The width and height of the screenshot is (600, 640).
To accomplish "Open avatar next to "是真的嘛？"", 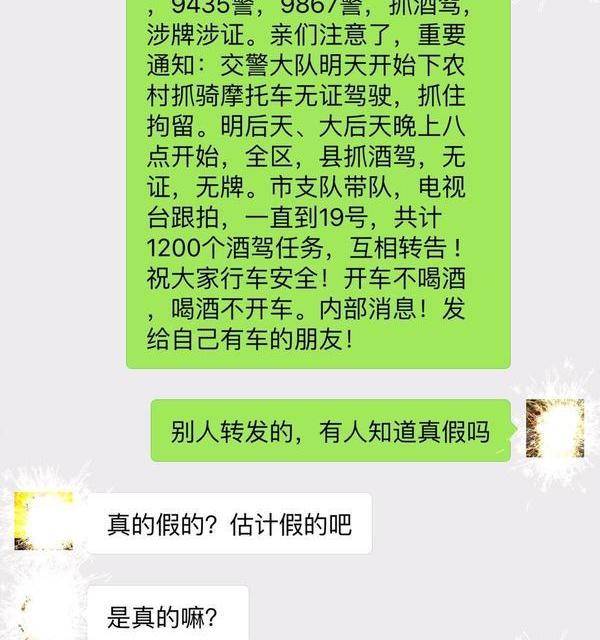I will point(44,615).
